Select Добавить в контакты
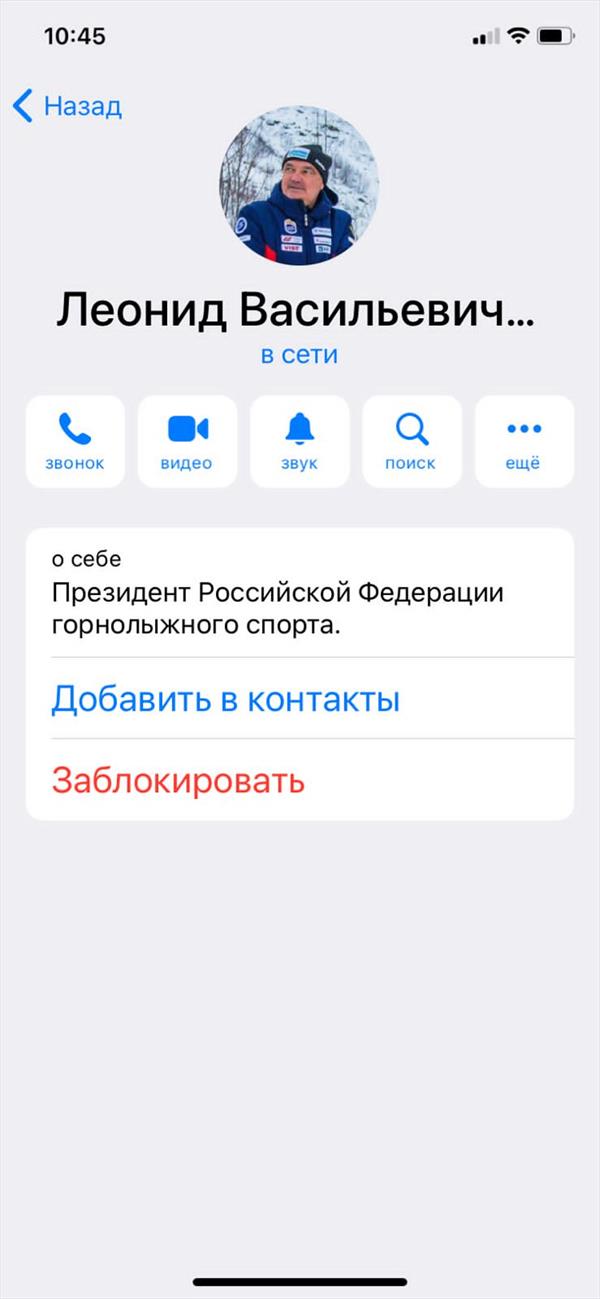Screen dimensions: 600x1299 (x=300, y=698)
